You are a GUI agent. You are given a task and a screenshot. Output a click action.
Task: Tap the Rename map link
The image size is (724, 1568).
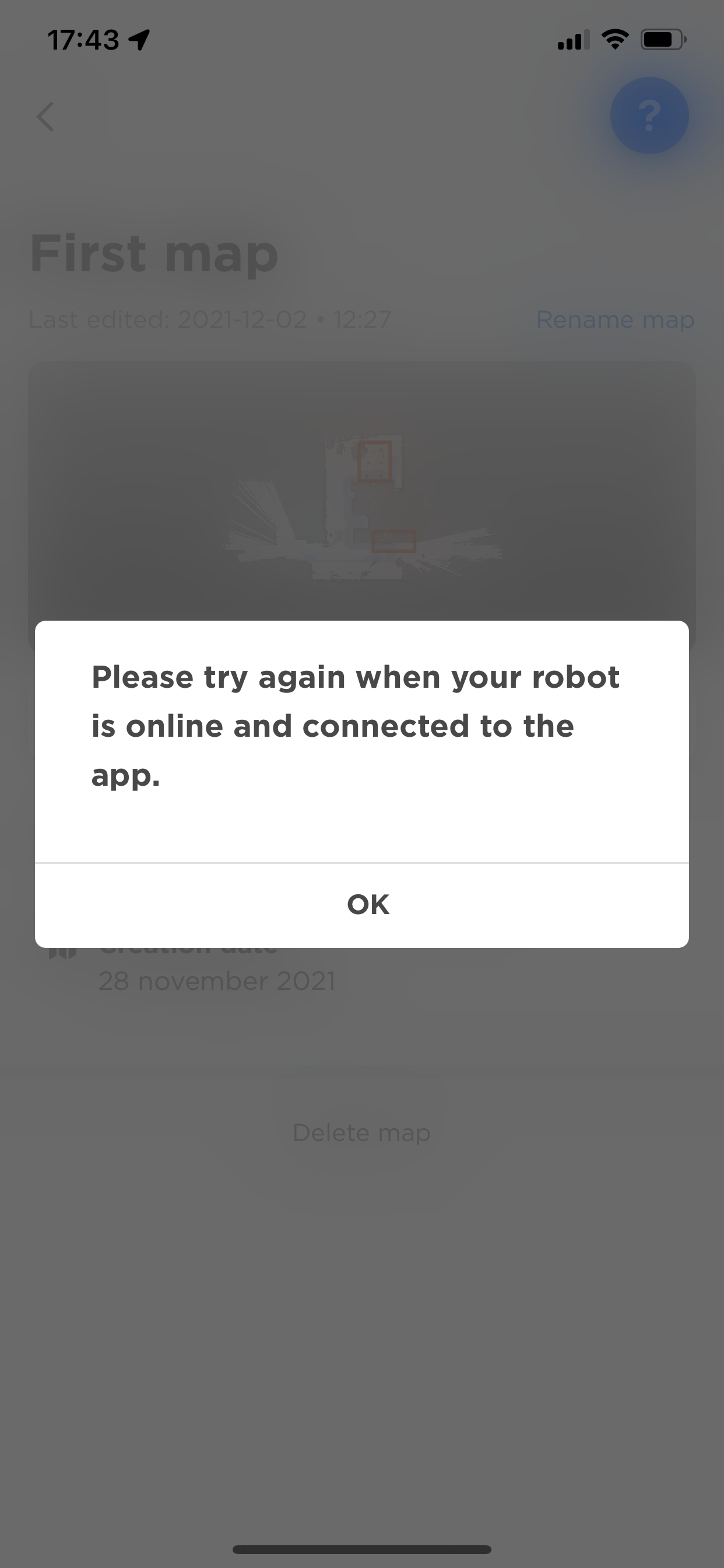[x=615, y=320]
